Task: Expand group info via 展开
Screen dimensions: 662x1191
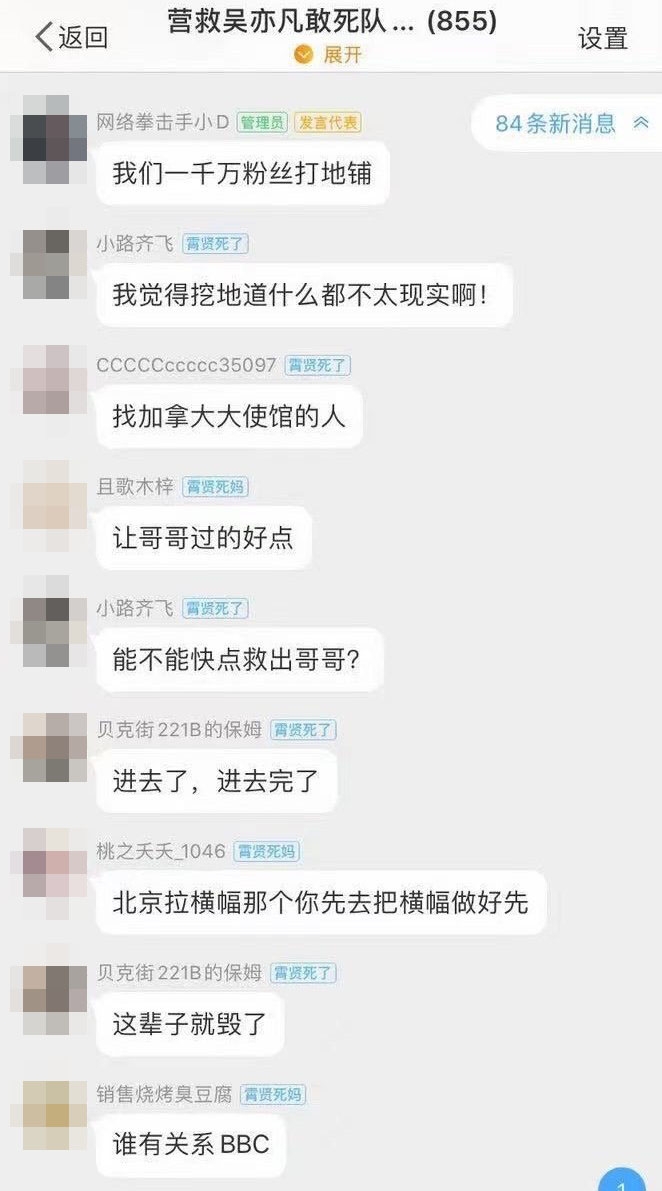Action: click(x=329, y=55)
